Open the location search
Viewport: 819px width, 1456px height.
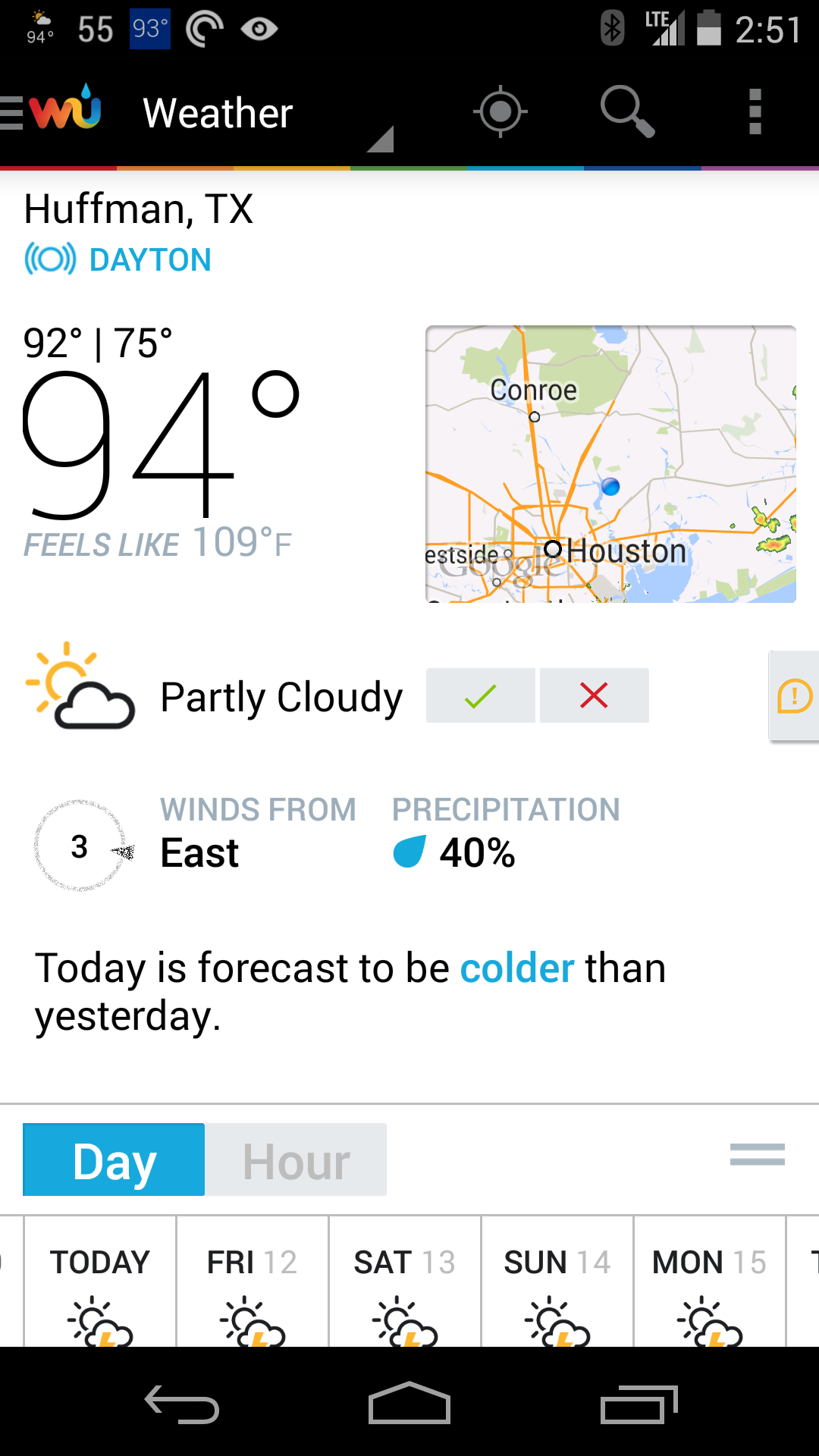pos(627,112)
